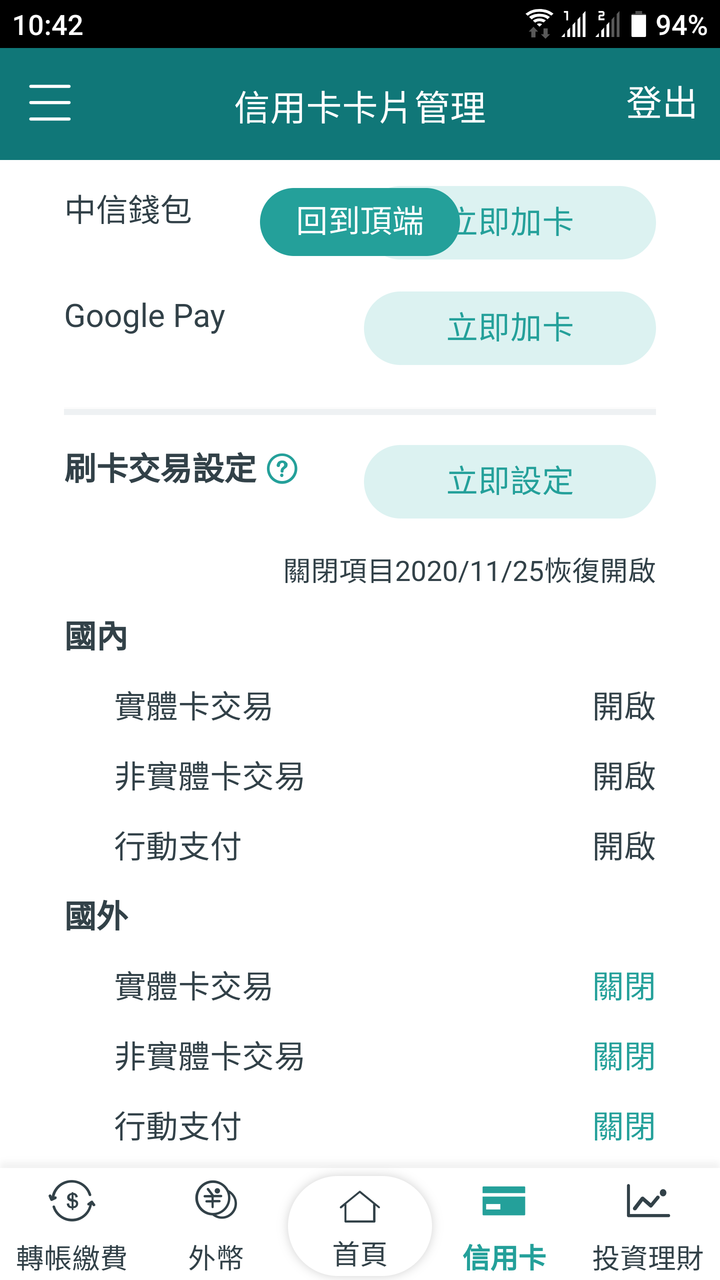Select the 信用卡 tab
720x1280 pixels.
pos(504,1224)
